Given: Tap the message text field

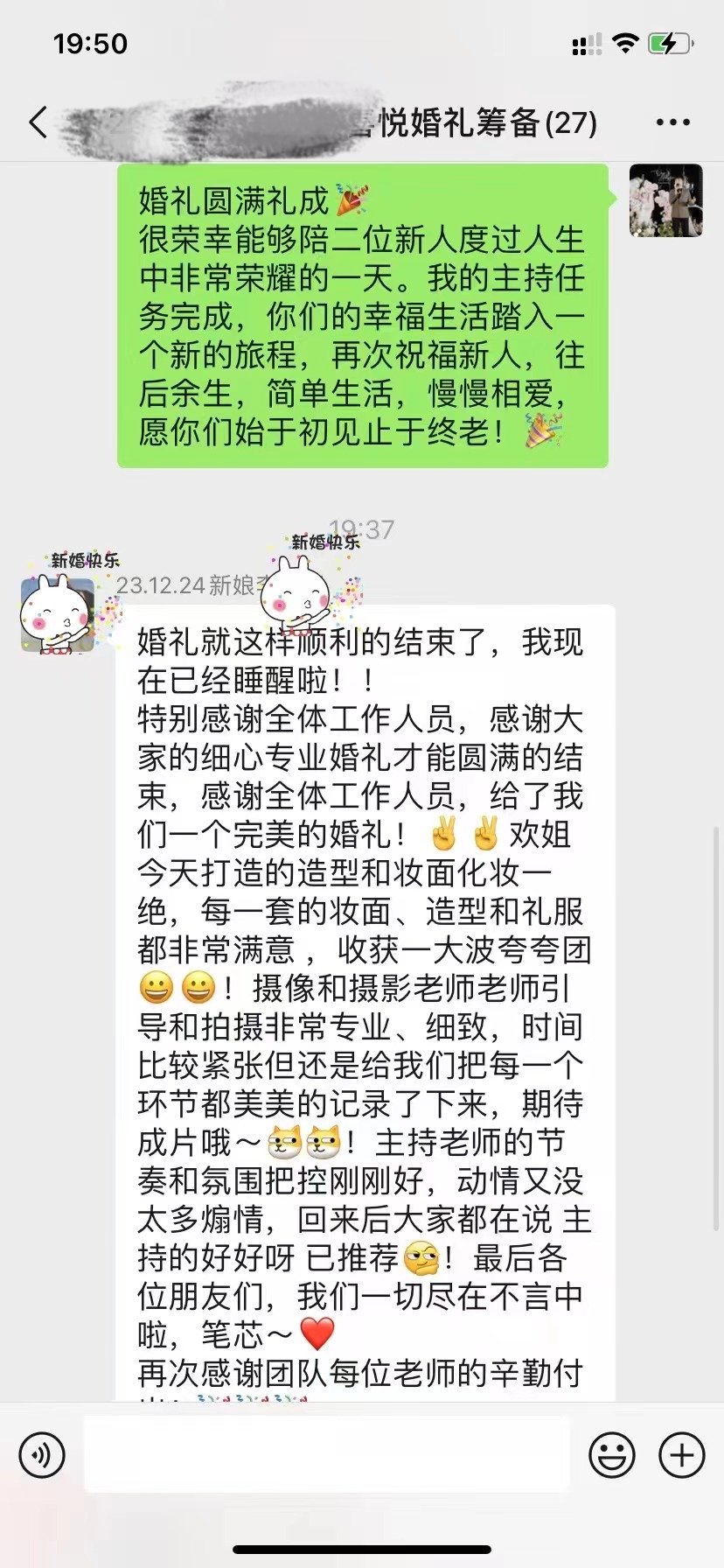Looking at the screenshot, I should tap(327, 1455).
